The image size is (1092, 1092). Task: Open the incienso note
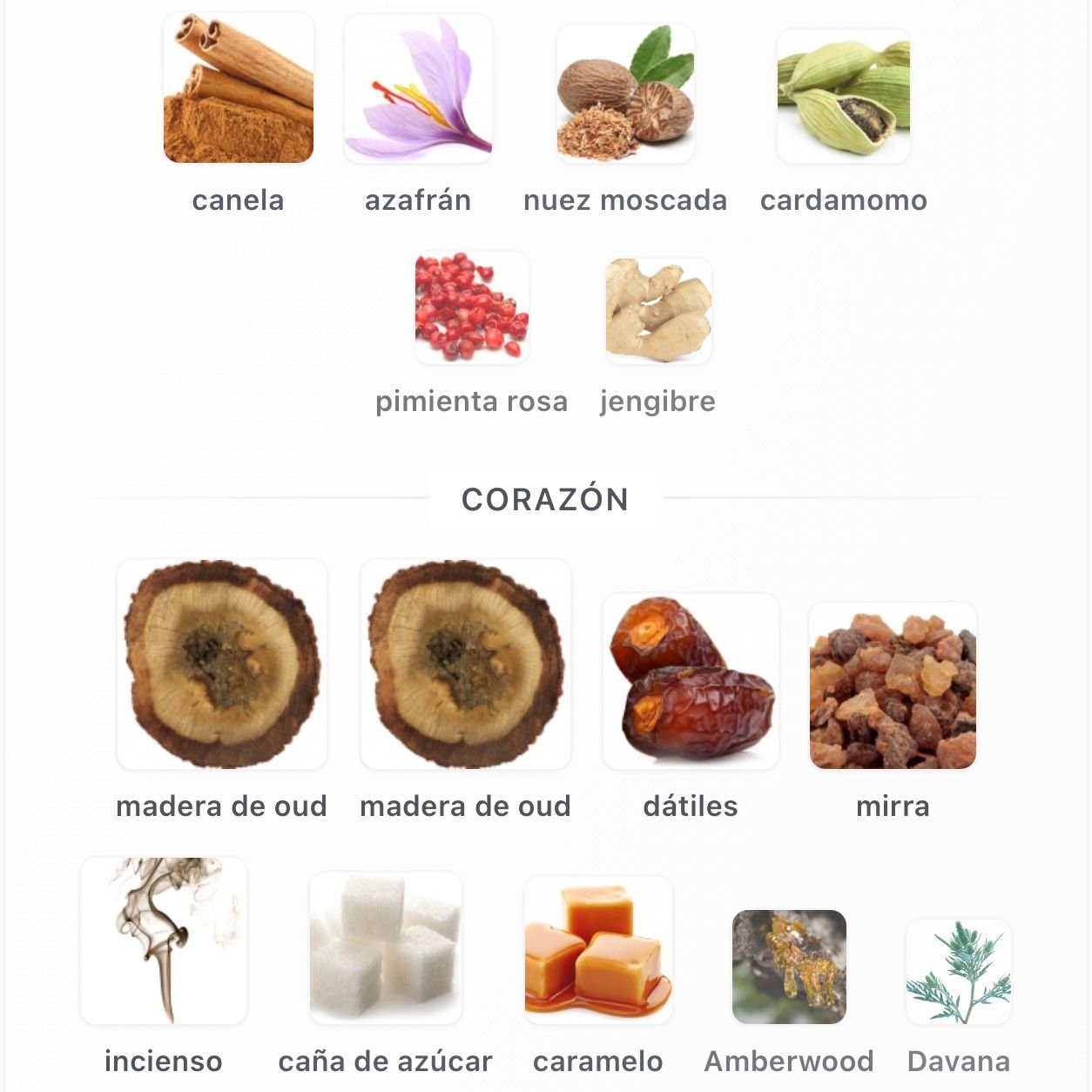click(164, 940)
